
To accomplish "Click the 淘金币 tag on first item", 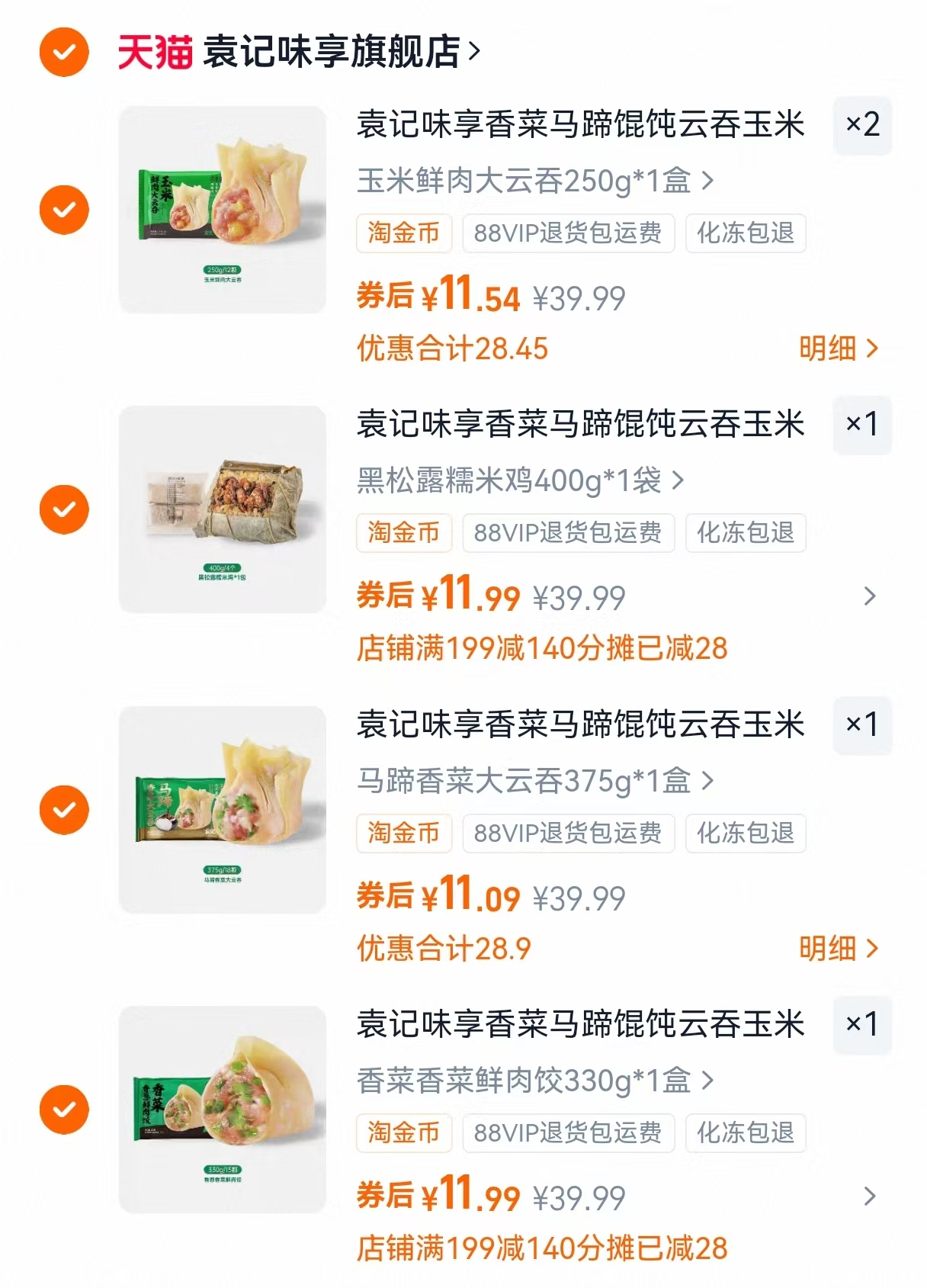I will click(x=404, y=234).
